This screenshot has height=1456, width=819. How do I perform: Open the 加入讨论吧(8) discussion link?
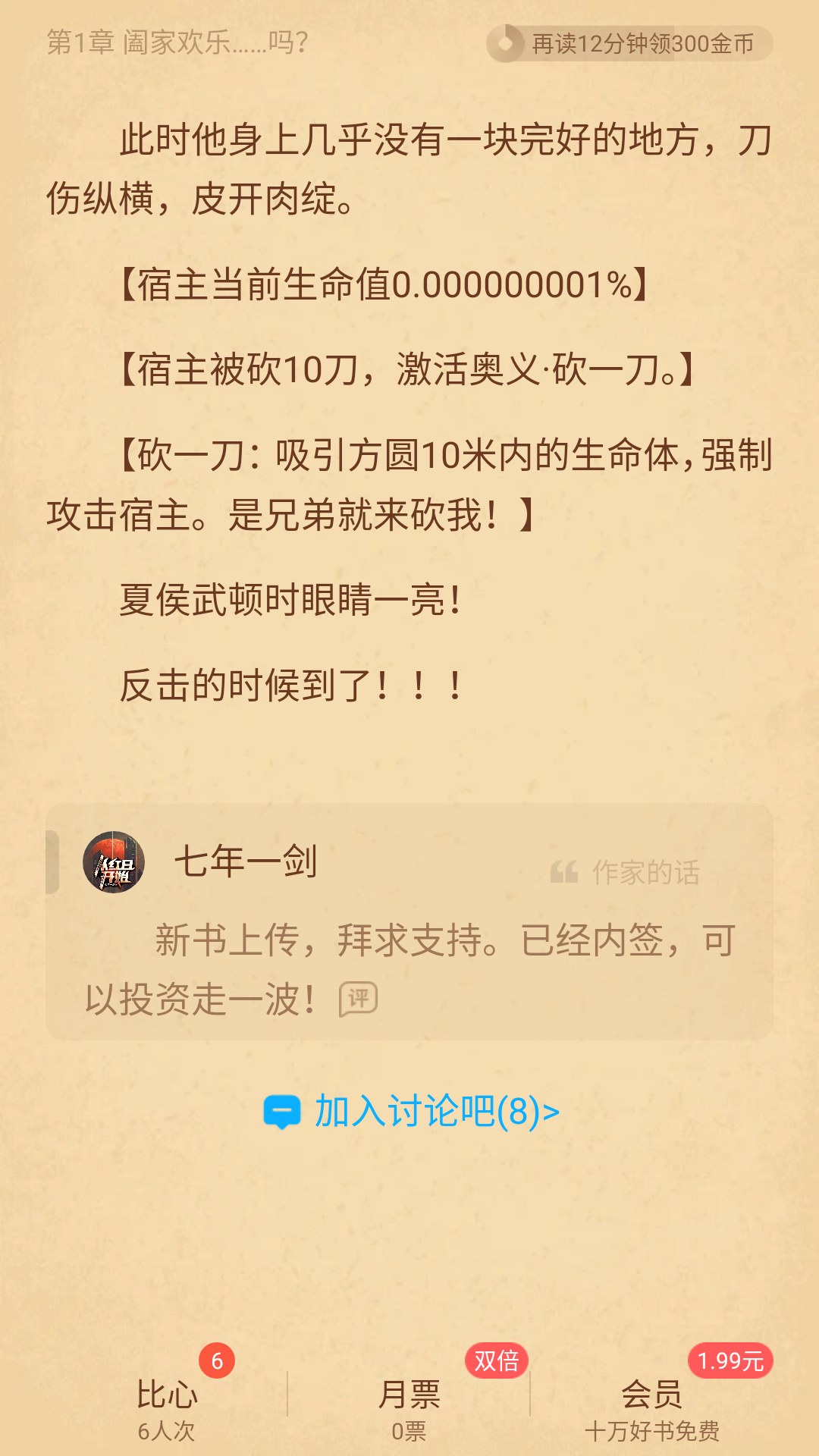point(411,1112)
